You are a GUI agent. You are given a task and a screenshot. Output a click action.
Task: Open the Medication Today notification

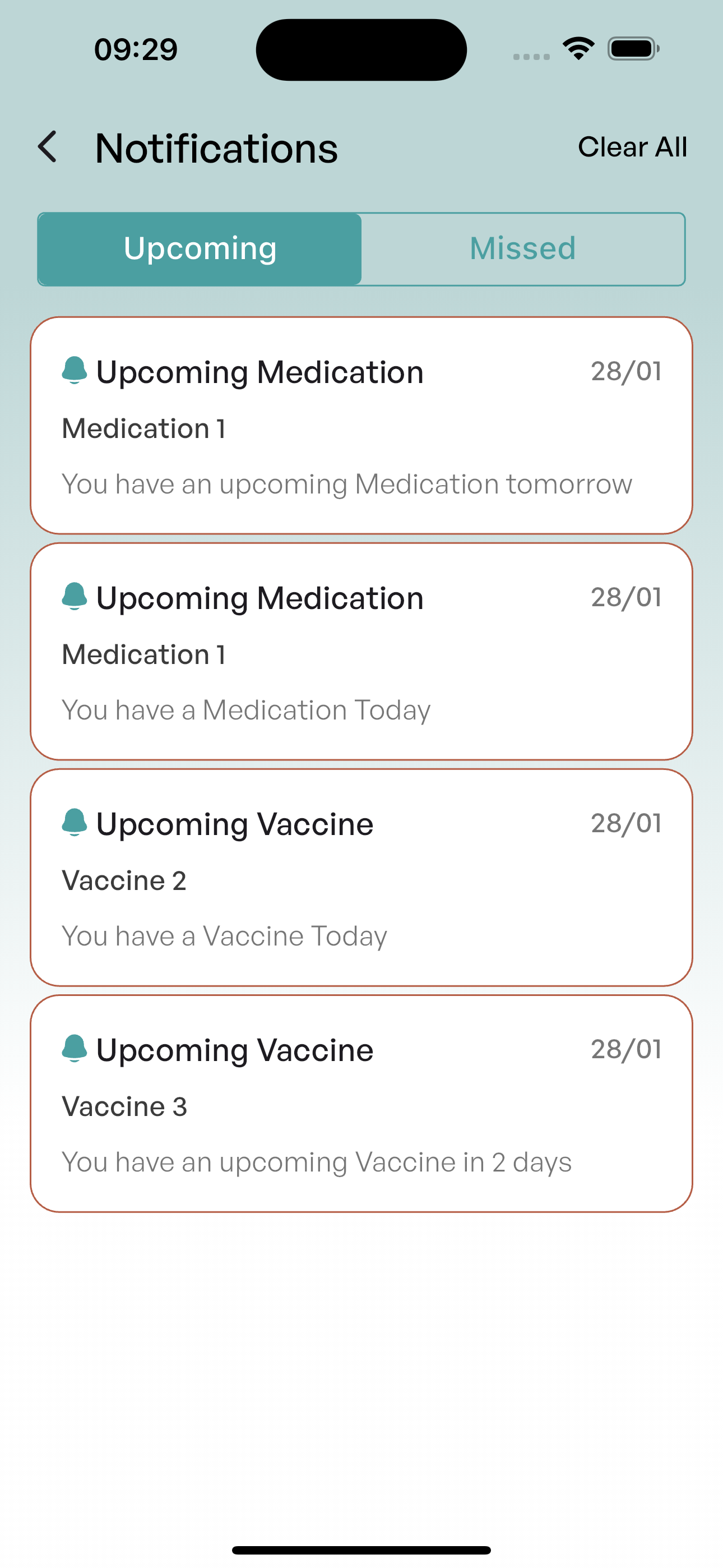pos(361,651)
